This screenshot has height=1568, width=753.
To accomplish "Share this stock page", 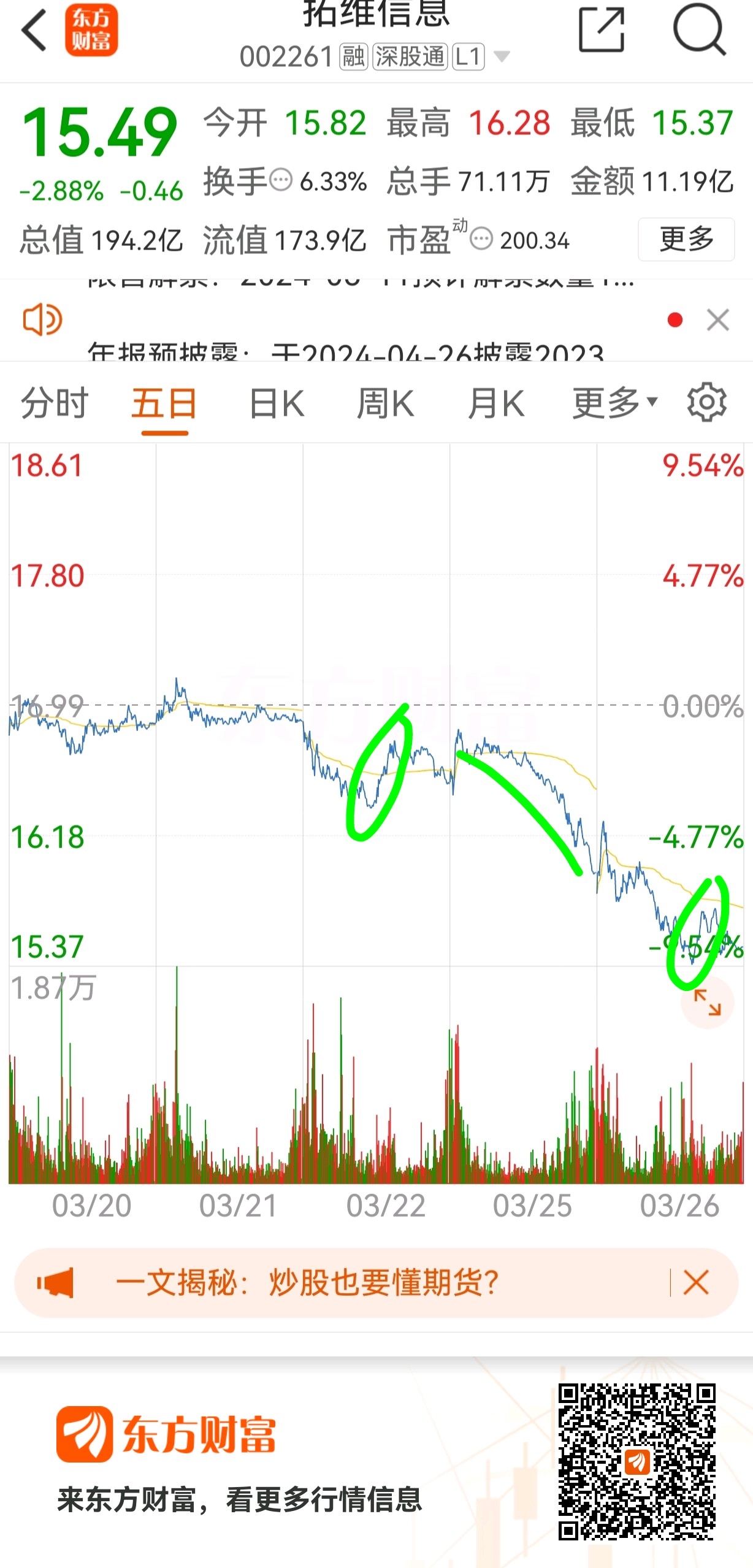I will (601, 29).
